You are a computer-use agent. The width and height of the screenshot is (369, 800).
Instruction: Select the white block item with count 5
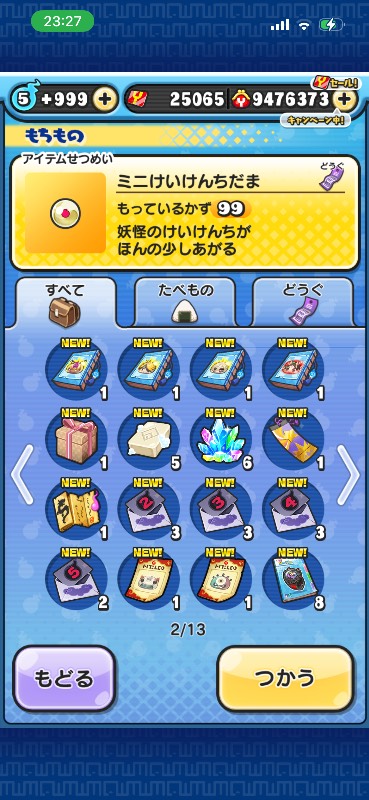[149, 438]
